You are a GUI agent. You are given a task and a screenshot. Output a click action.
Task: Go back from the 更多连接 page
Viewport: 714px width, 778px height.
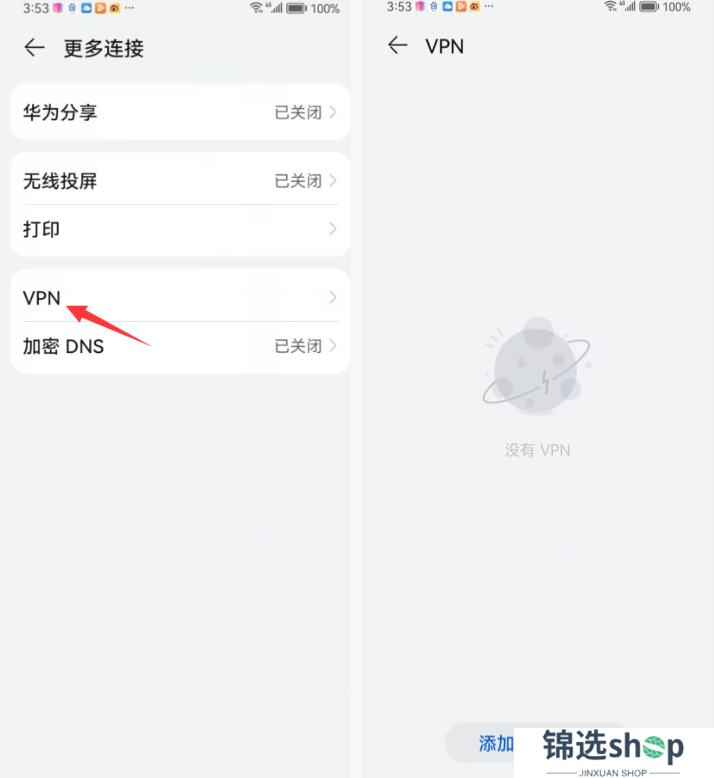pyautogui.click(x=35, y=48)
